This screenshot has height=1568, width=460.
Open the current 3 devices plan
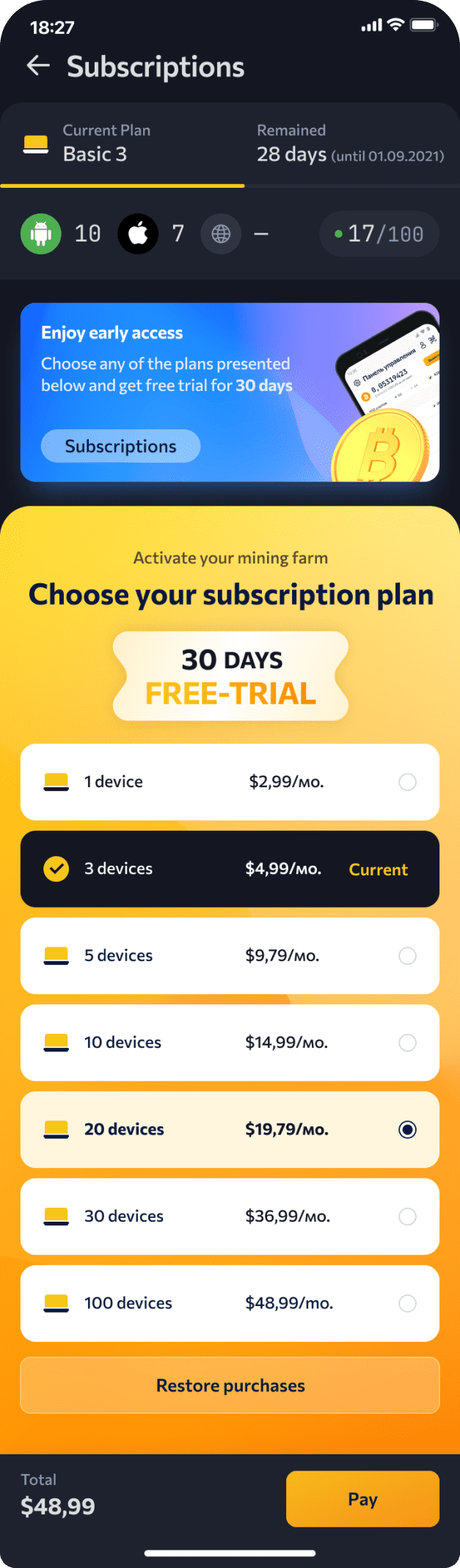coord(230,869)
